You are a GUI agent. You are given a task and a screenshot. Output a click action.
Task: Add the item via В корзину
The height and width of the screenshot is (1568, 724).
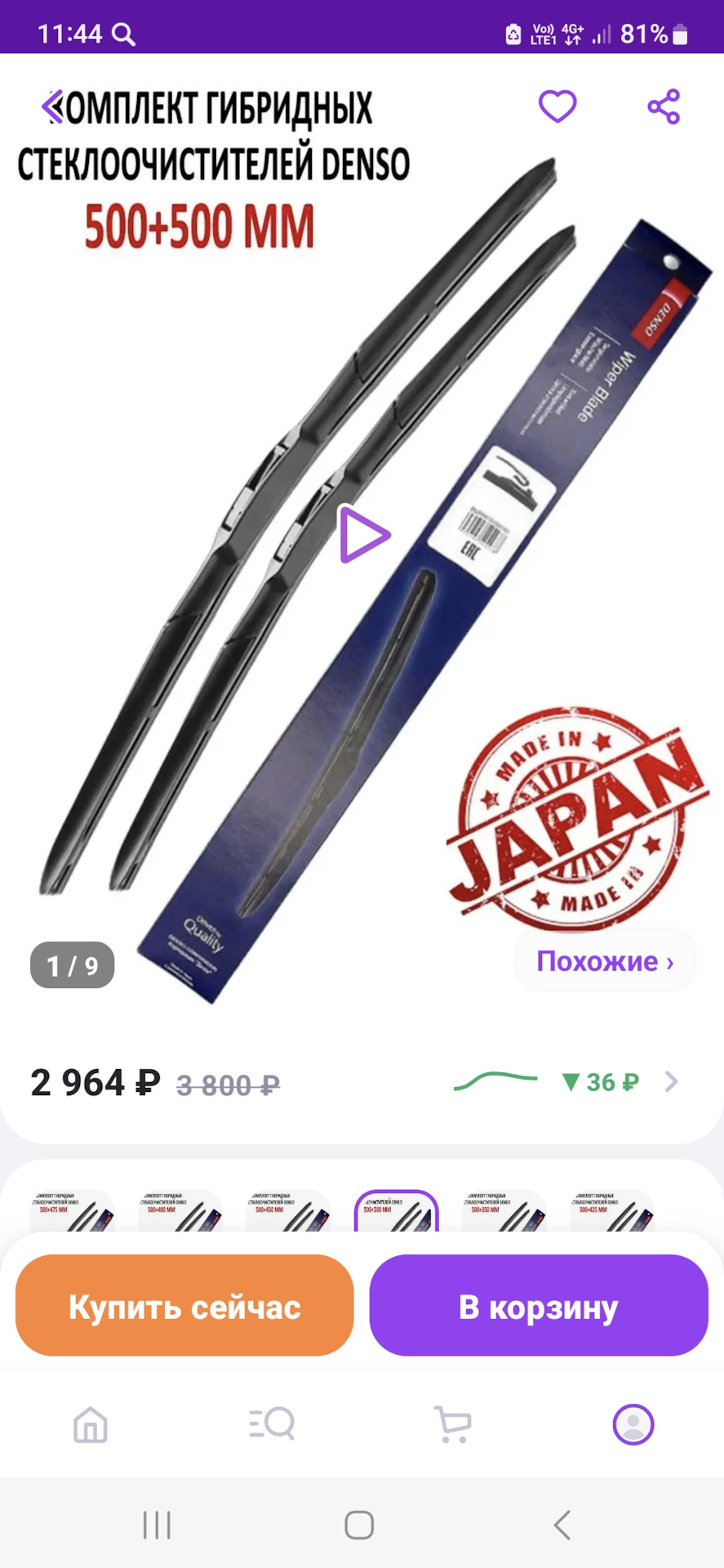pyautogui.click(x=539, y=1307)
